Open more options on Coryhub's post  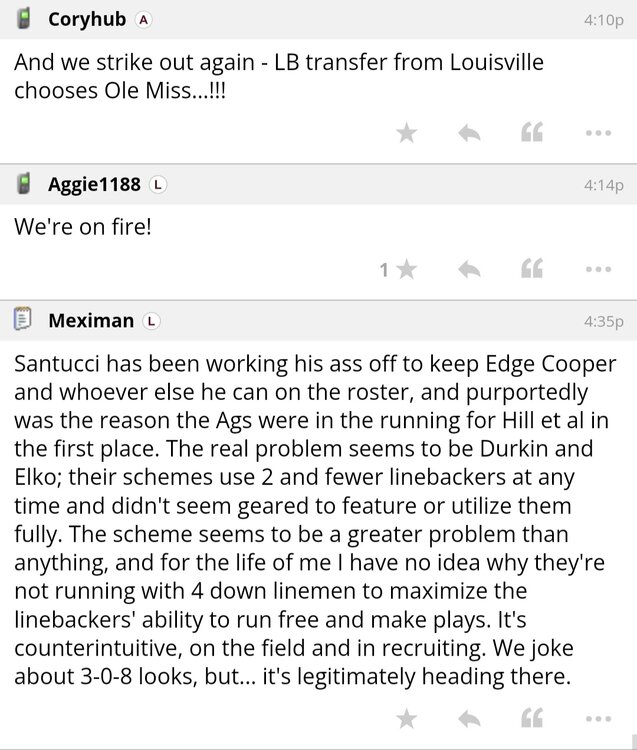click(598, 133)
